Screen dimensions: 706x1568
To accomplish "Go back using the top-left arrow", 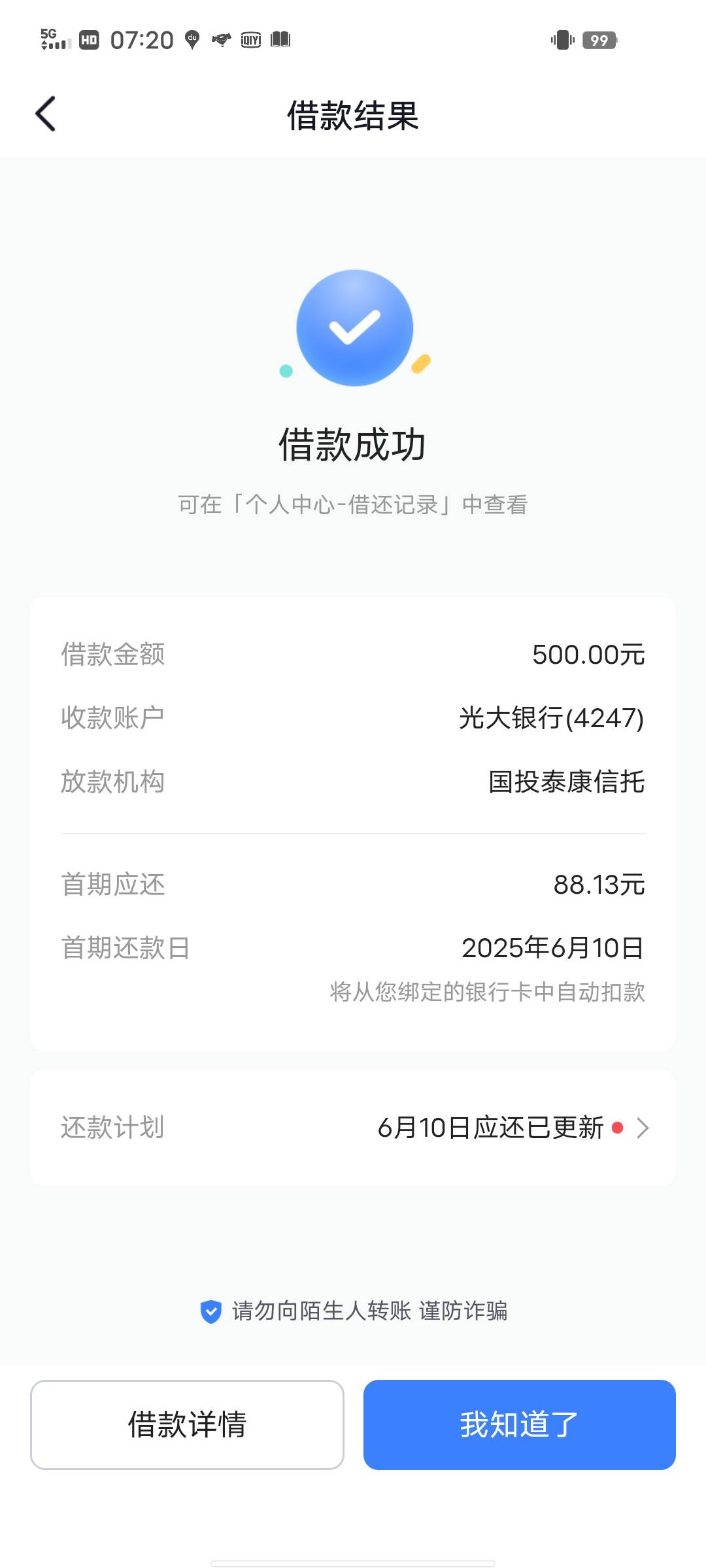I will pos(45,114).
